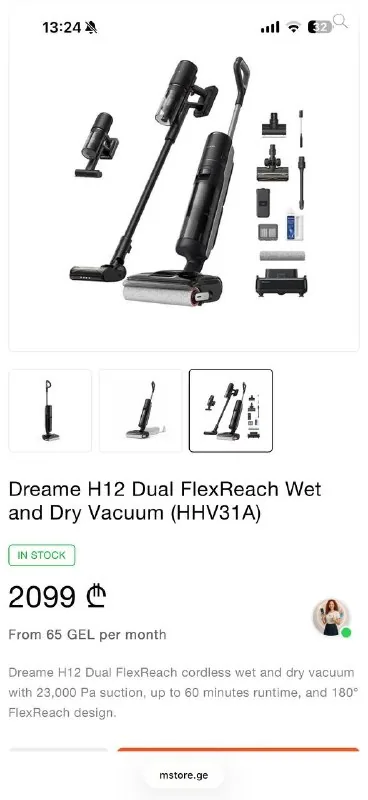Select the third thumbnail showing all accessories
Viewport: 368px width, 800px height.
[231, 411]
